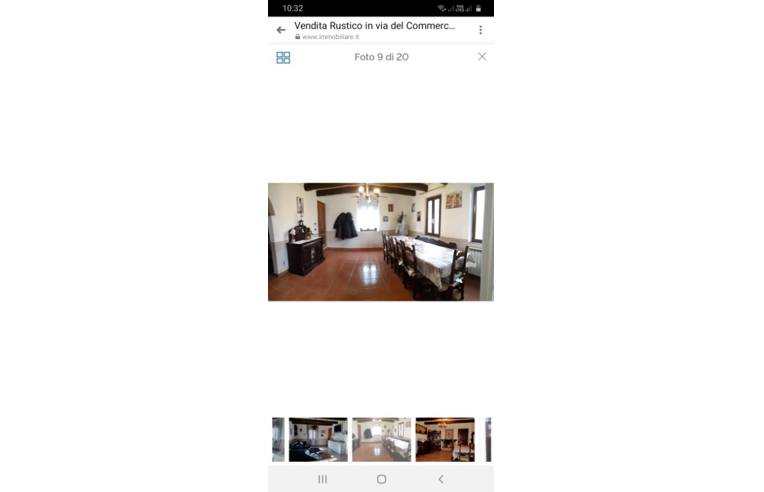Close the photo gallery viewer
The image size is (764, 492).
[x=482, y=57]
